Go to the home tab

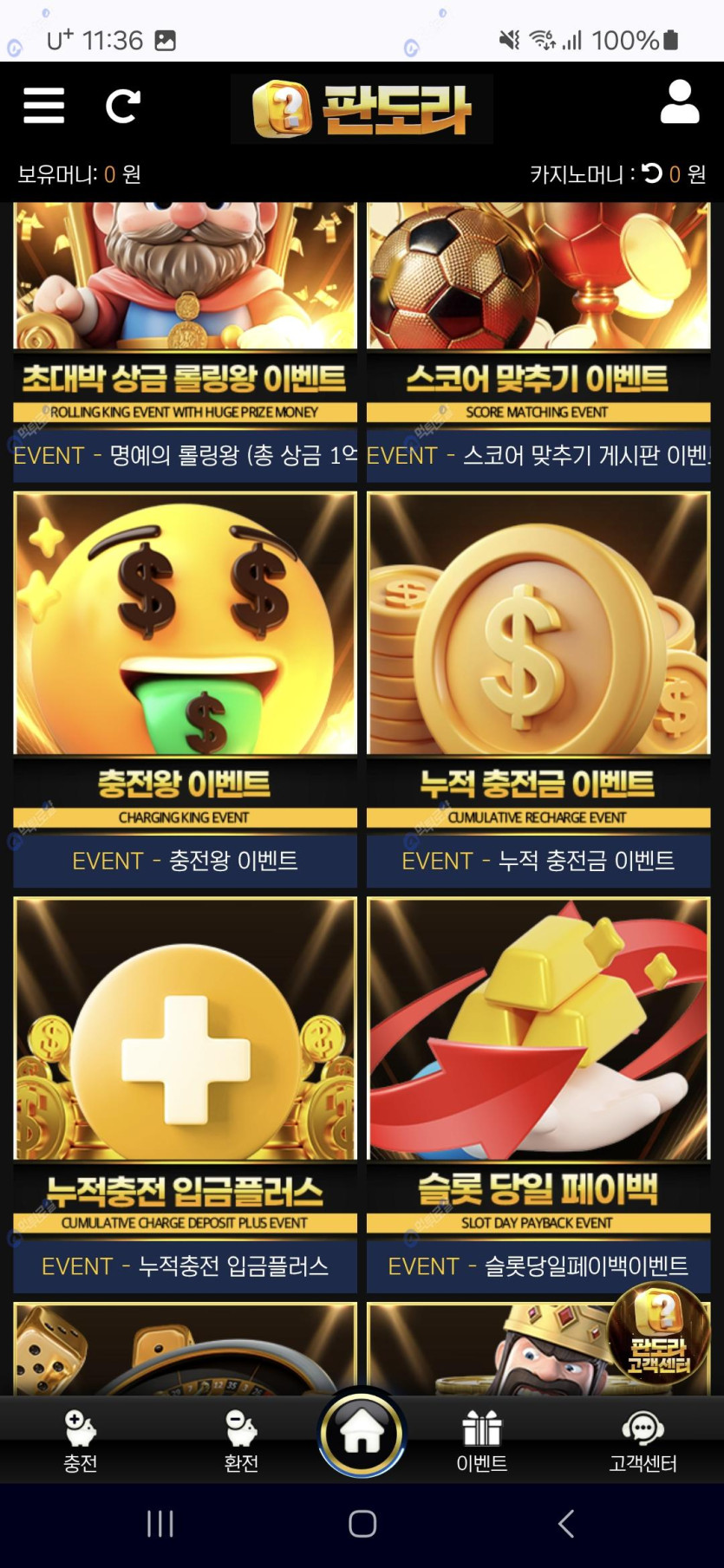point(362,1432)
